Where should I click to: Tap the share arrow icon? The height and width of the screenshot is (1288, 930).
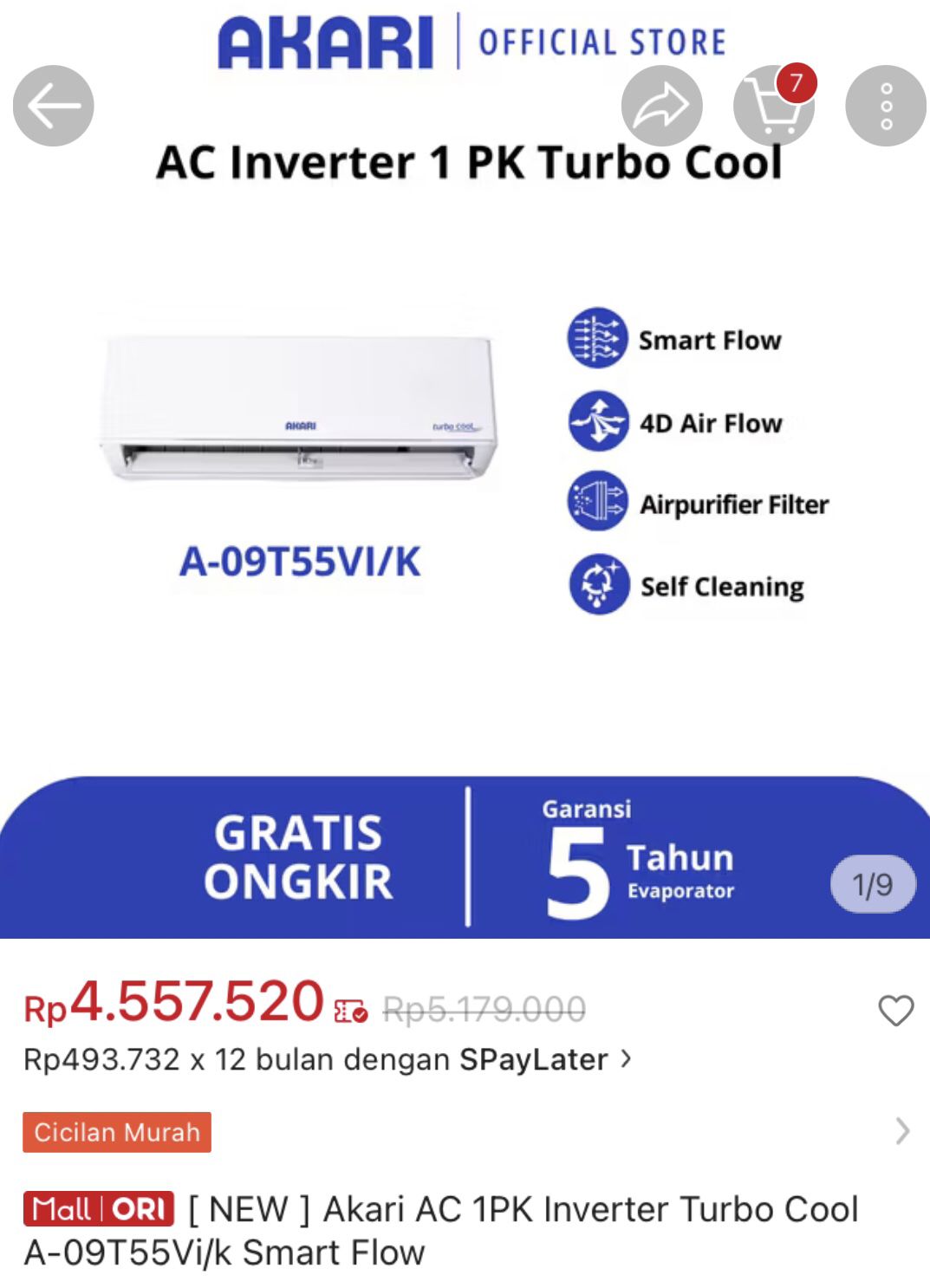point(663,104)
